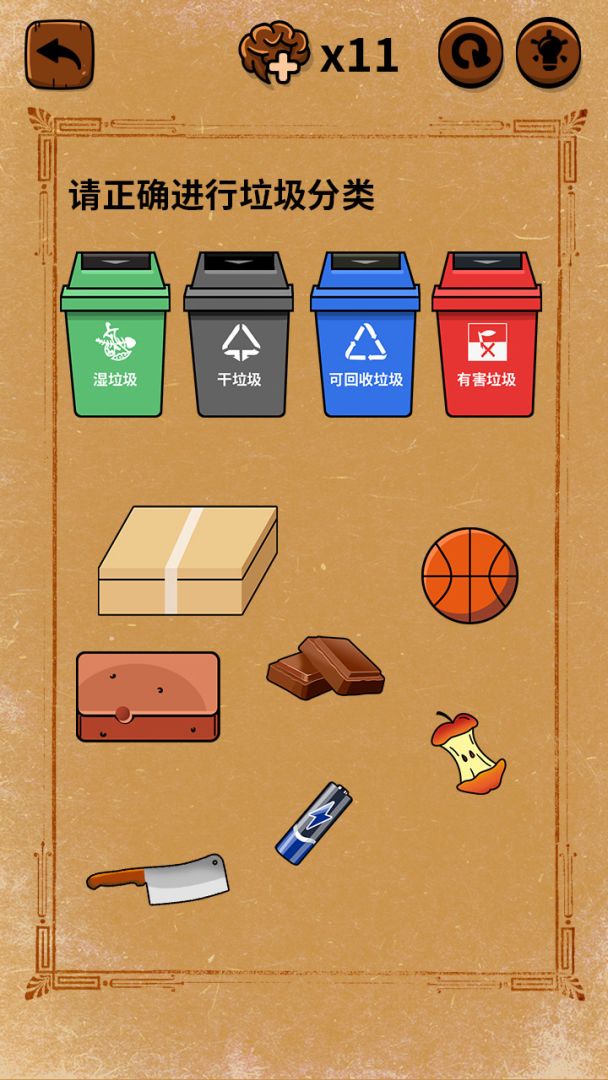This screenshot has height=1080, width=608.
Task: Tap the basketball item
Action: 469,576
